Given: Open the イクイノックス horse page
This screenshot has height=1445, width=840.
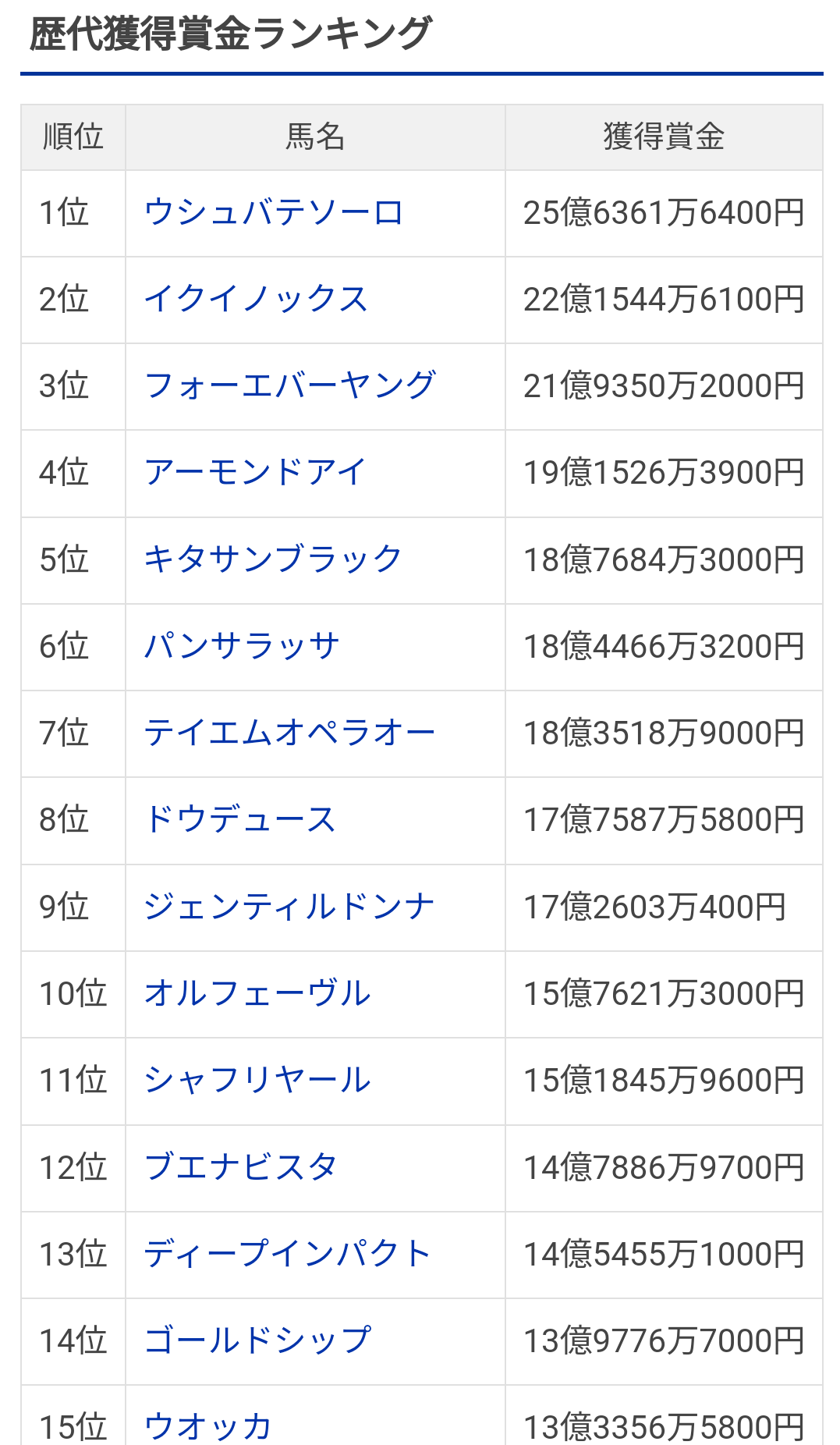Looking at the screenshot, I should pos(256,300).
